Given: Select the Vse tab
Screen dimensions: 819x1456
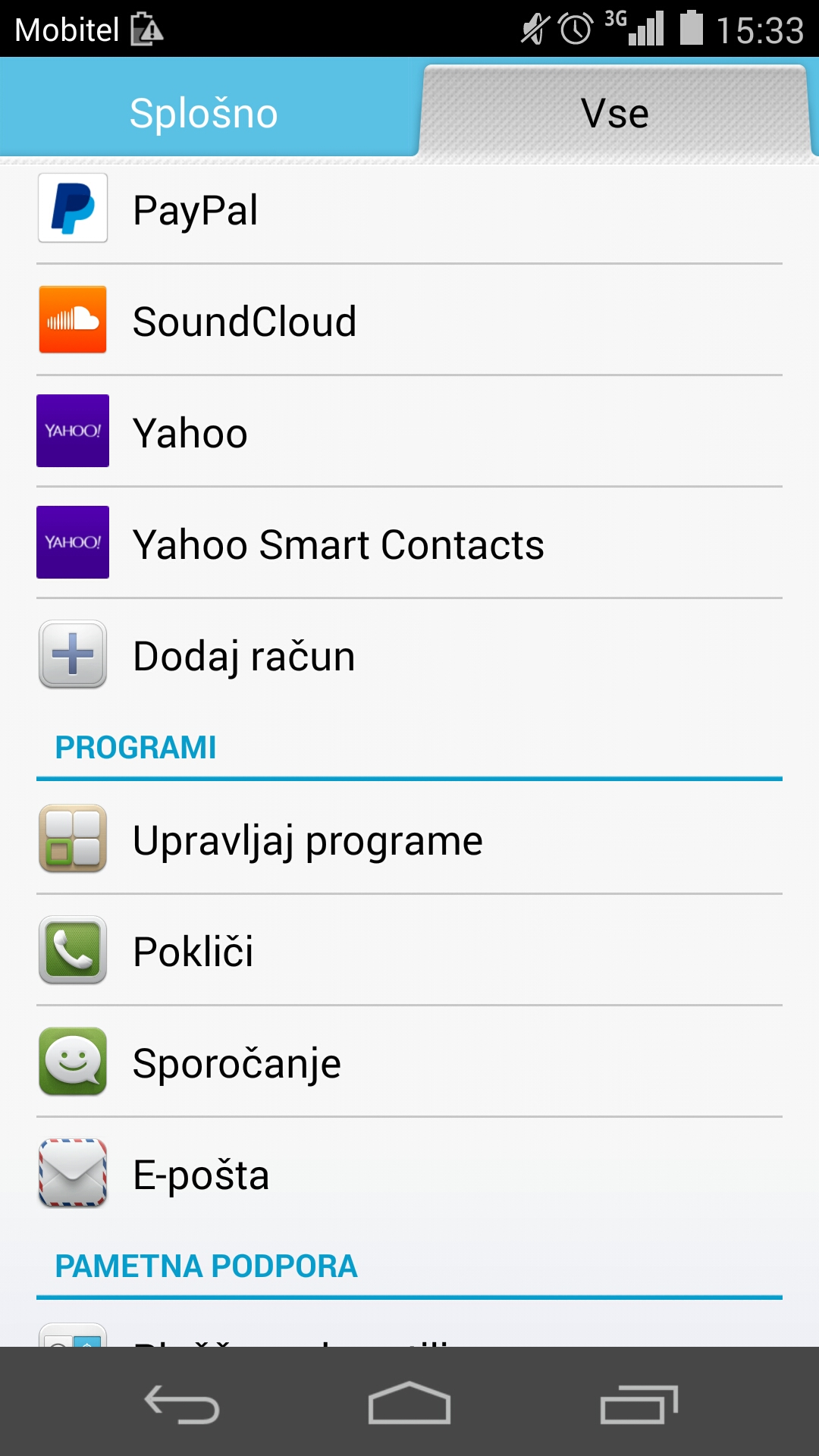Looking at the screenshot, I should click(614, 114).
